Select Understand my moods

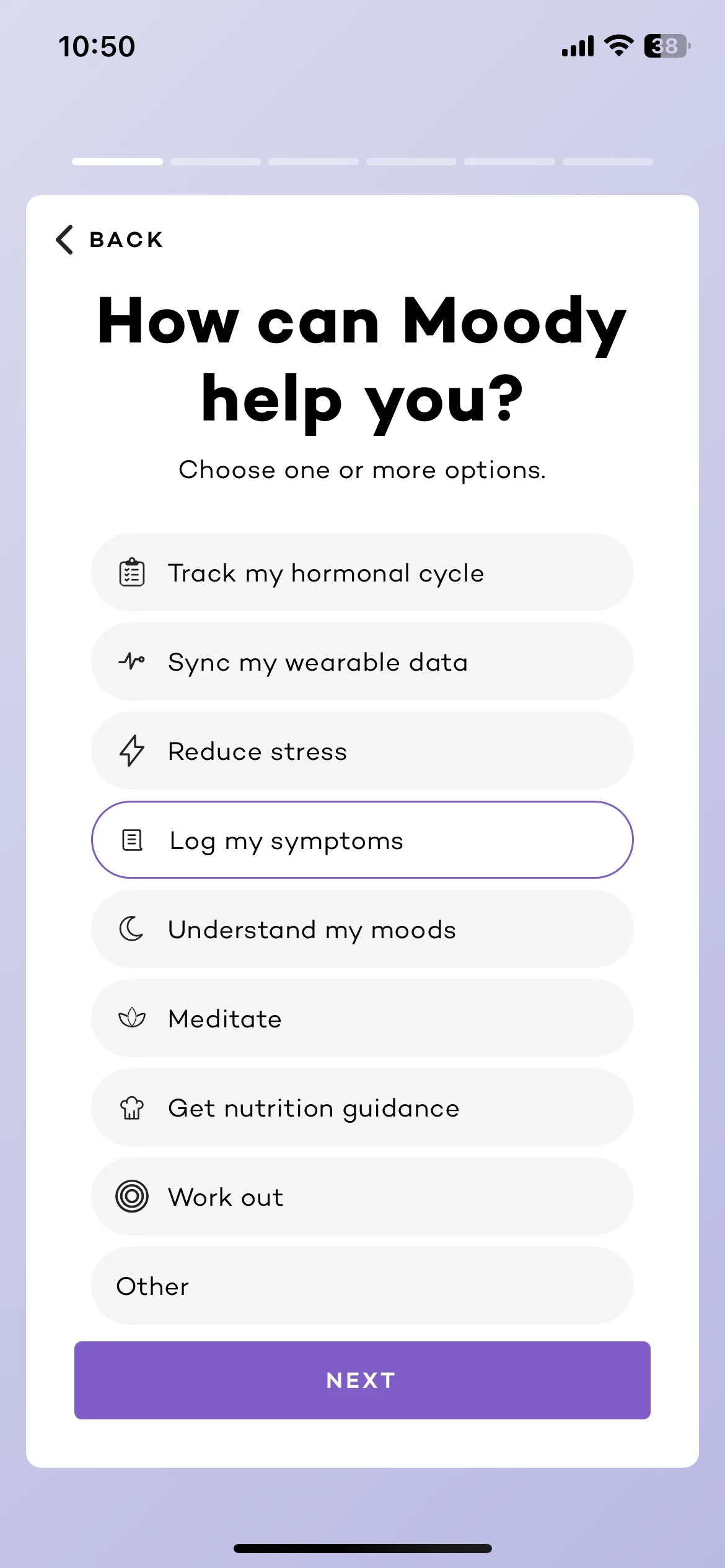(362, 930)
